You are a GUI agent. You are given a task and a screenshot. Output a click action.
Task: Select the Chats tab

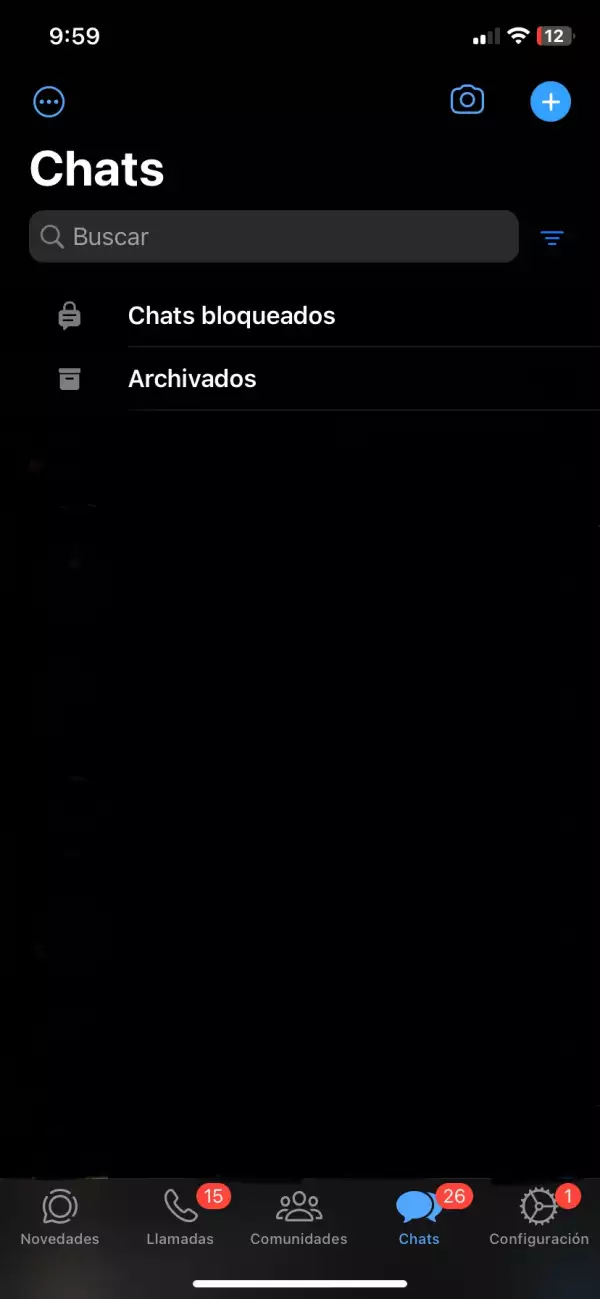point(418,1217)
